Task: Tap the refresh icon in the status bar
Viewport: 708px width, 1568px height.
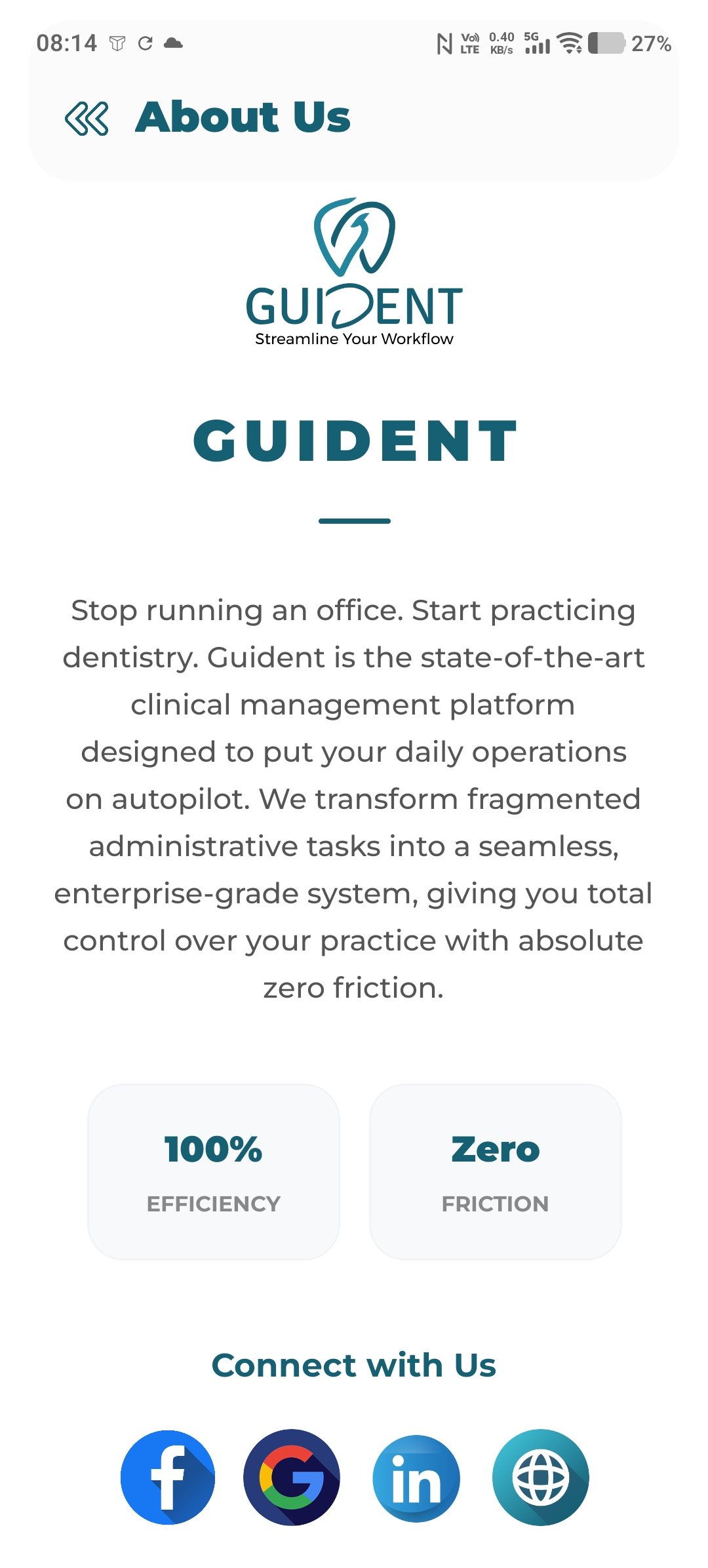Action: (144, 43)
